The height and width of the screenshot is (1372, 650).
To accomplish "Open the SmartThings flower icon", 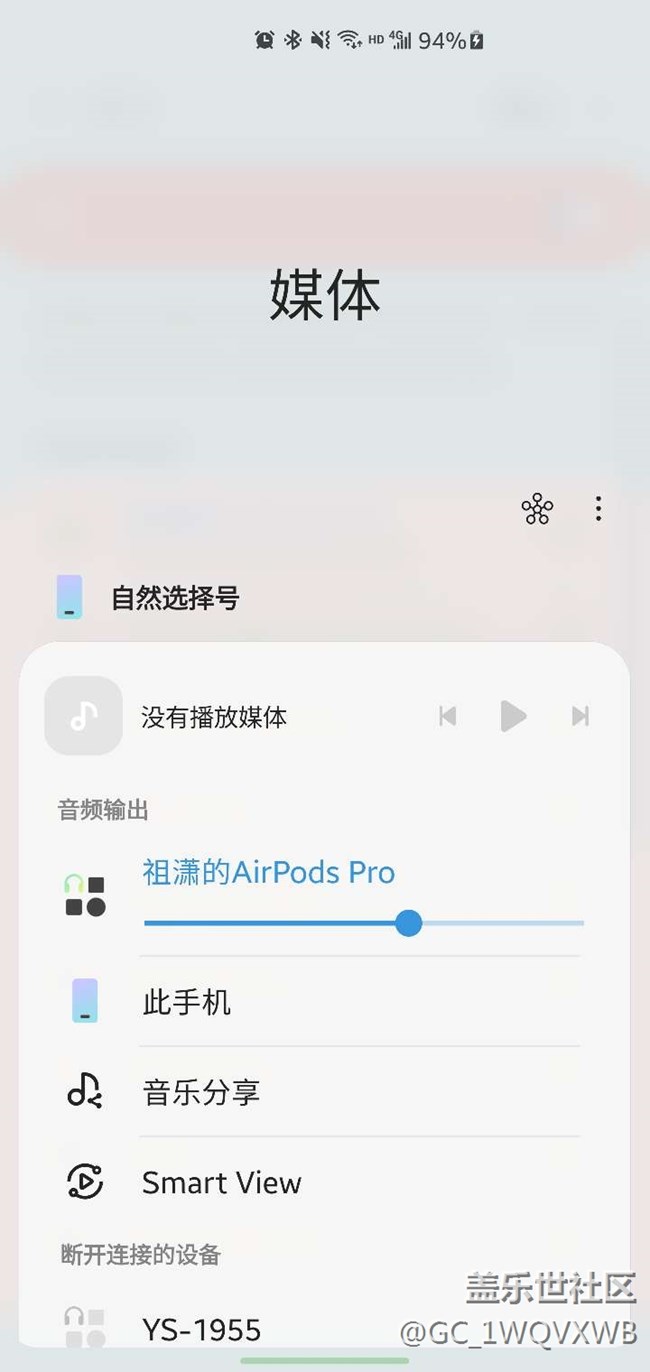I will click(x=537, y=509).
